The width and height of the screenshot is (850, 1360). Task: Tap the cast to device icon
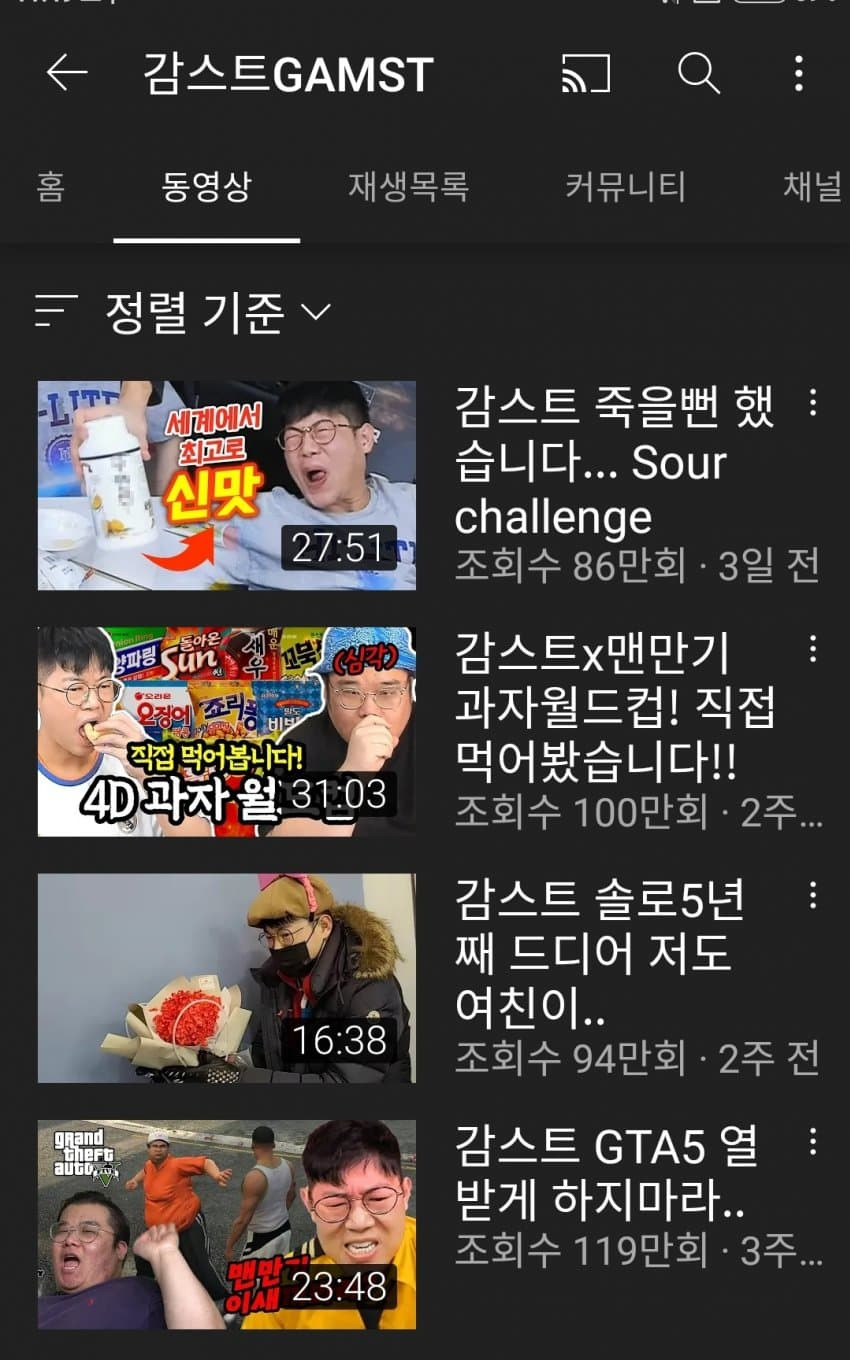pyautogui.click(x=585, y=74)
